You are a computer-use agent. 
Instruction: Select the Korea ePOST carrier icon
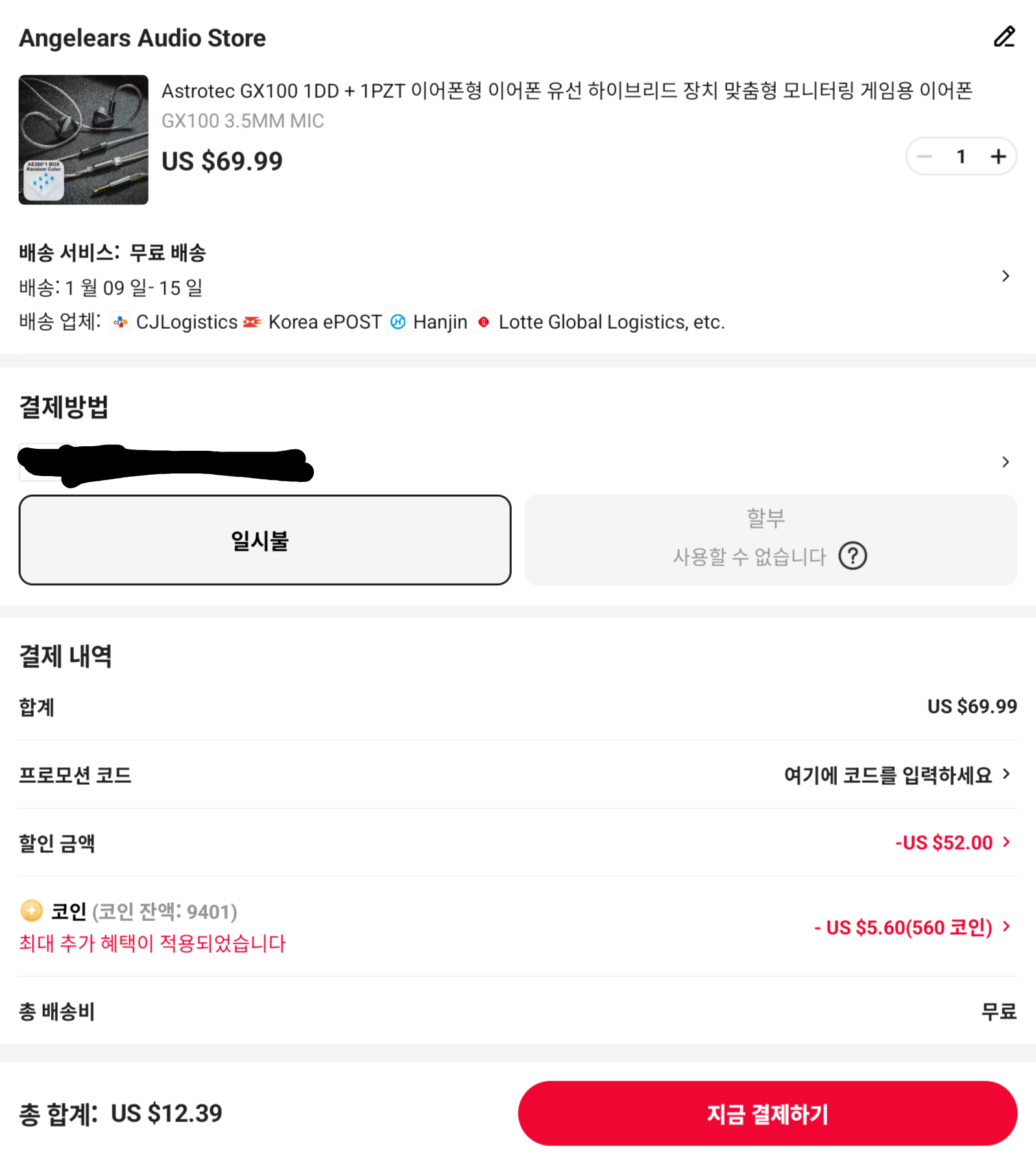(254, 322)
